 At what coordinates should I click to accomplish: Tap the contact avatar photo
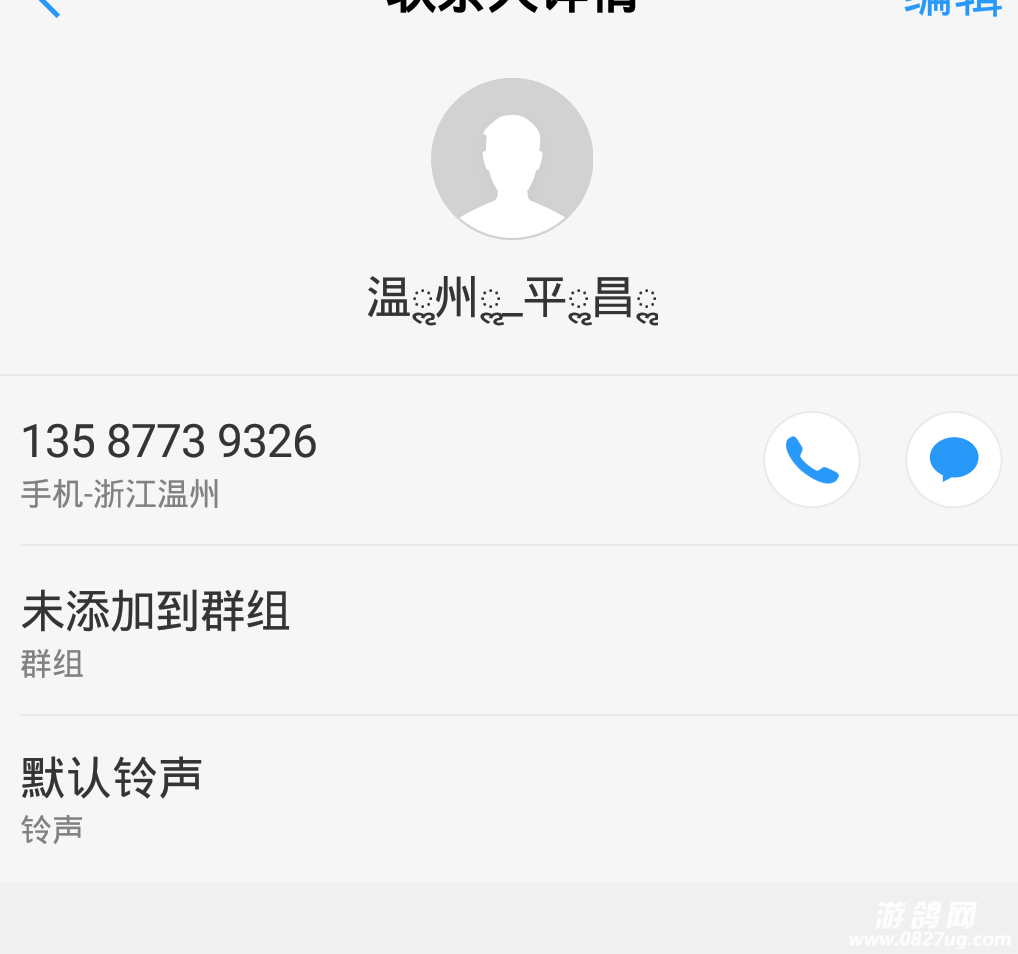click(512, 158)
